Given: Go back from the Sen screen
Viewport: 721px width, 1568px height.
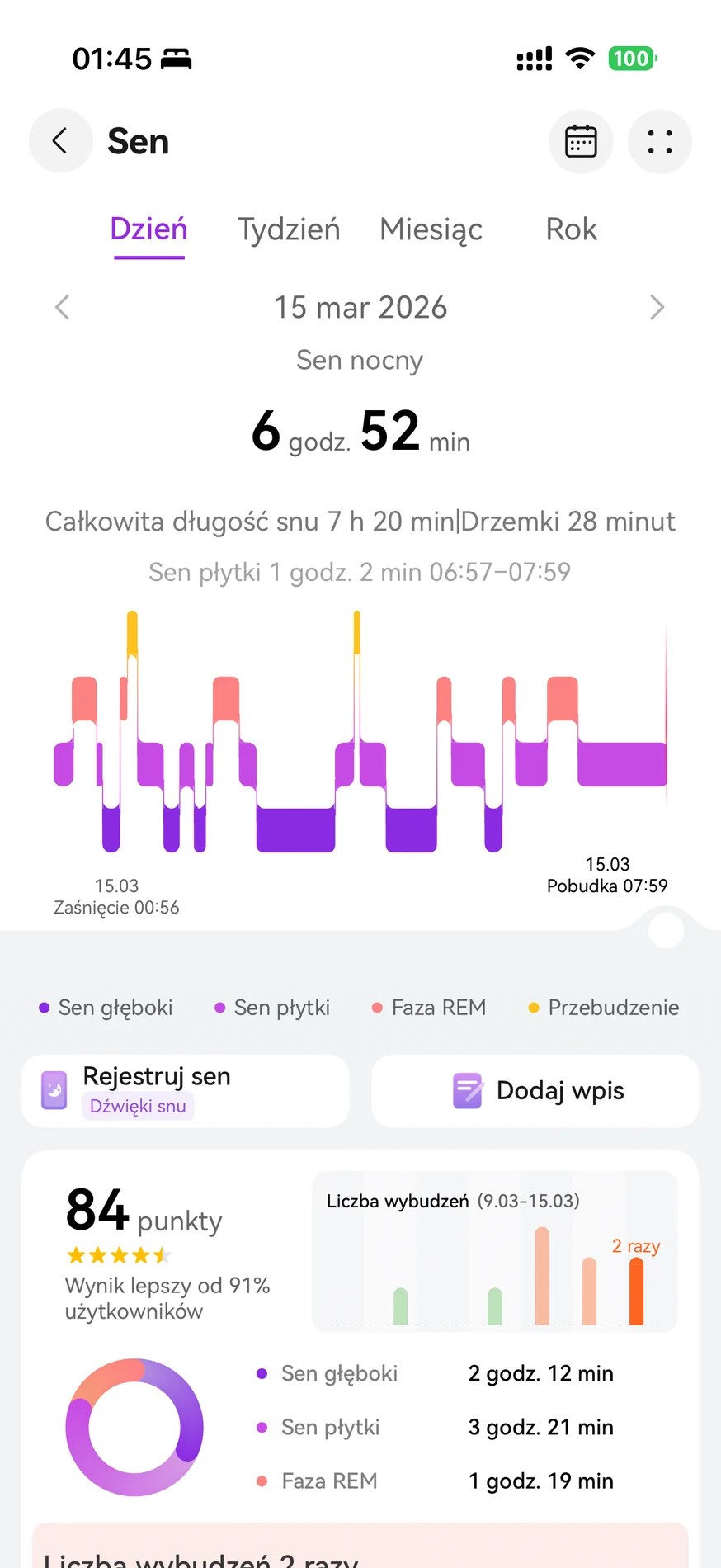Looking at the screenshot, I should [60, 141].
